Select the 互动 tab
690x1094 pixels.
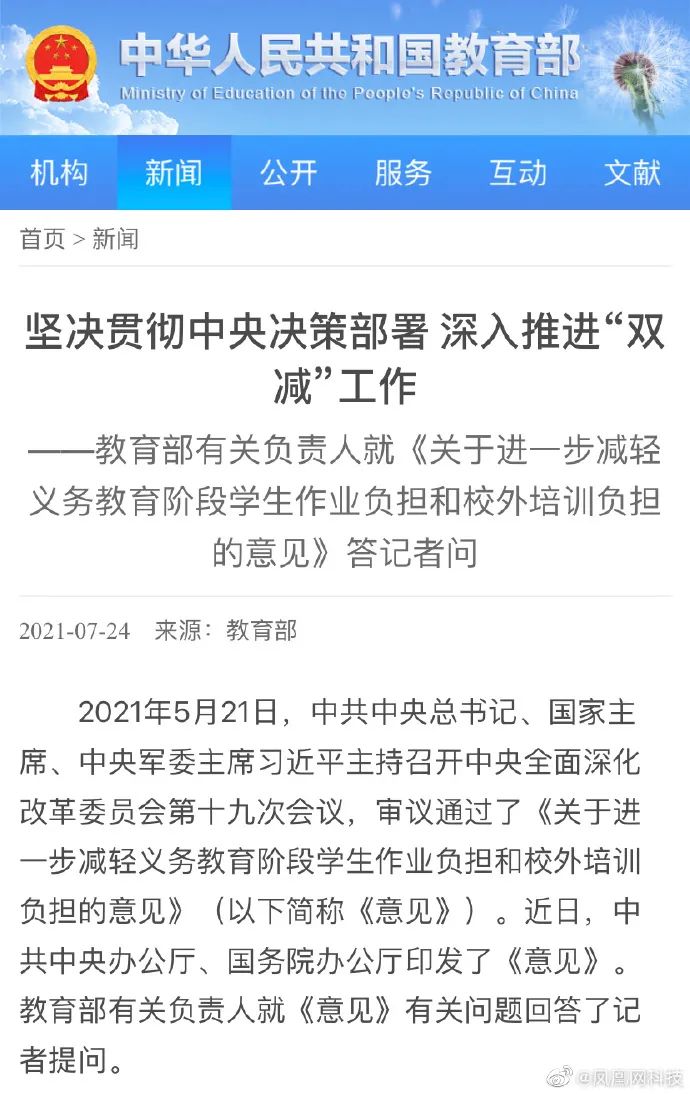click(518, 172)
